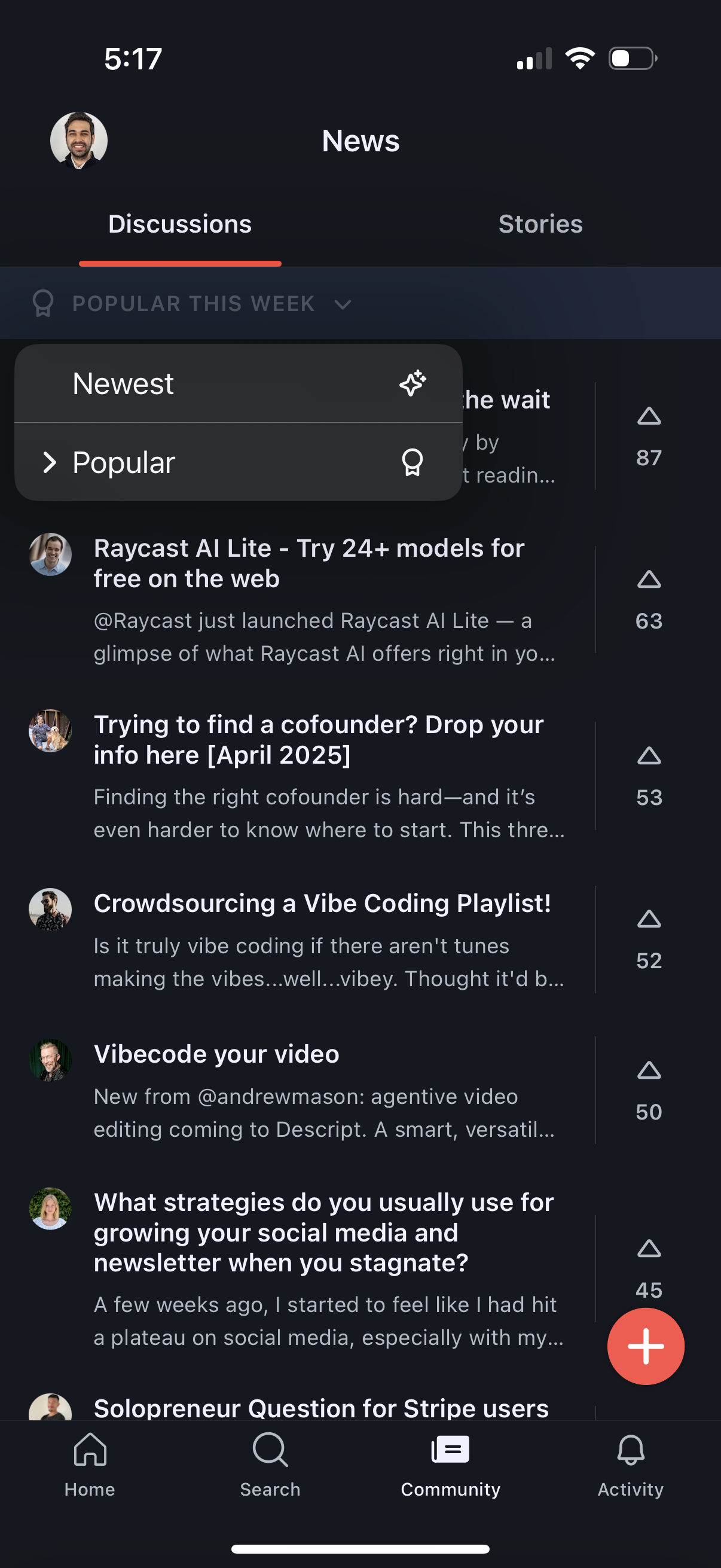
Task: Switch to the Stories tab
Action: [x=540, y=224]
